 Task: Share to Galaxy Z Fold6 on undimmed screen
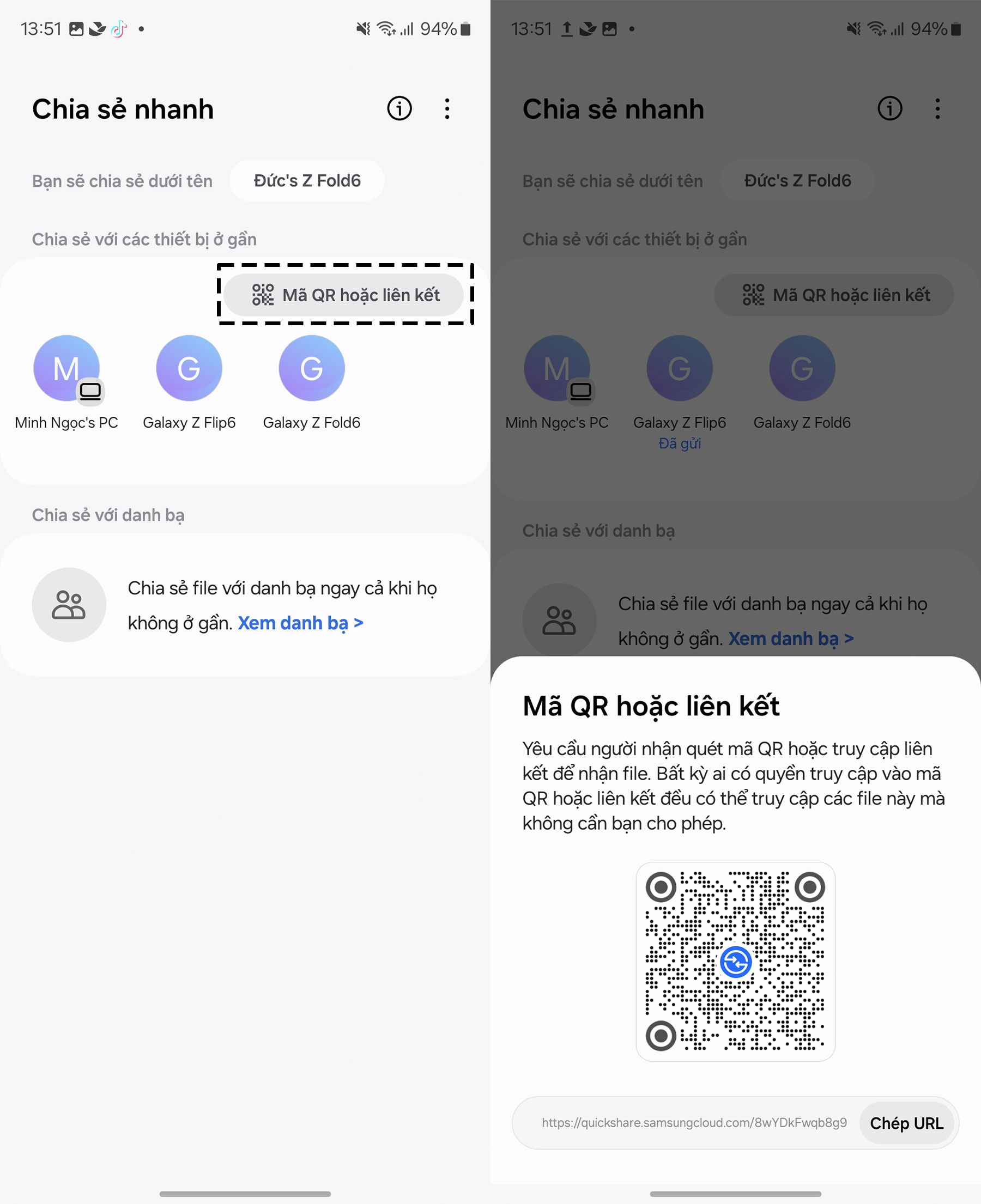(x=311, y=368)
